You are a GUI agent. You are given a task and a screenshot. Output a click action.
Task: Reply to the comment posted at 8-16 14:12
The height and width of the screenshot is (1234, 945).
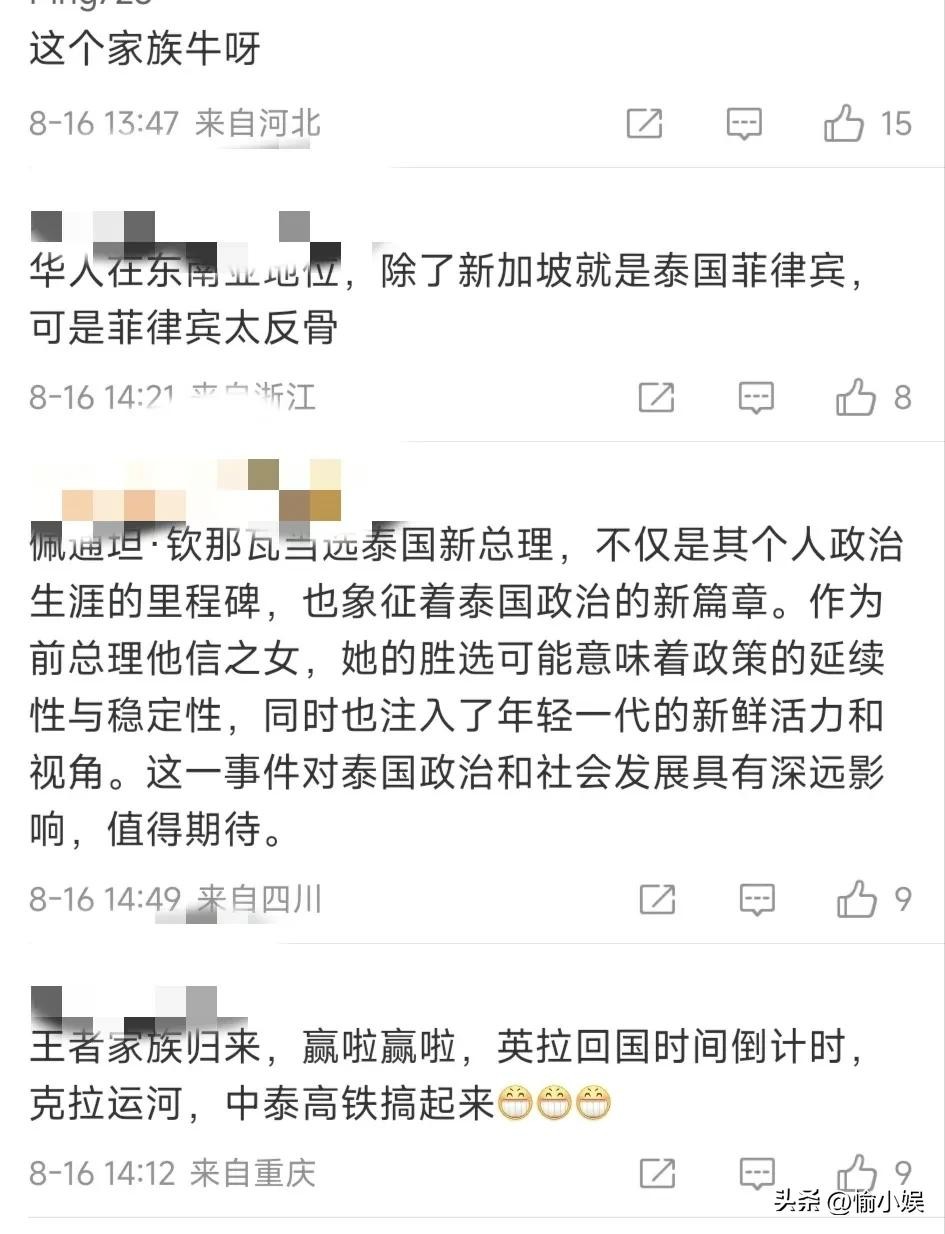click(757, 1172)
